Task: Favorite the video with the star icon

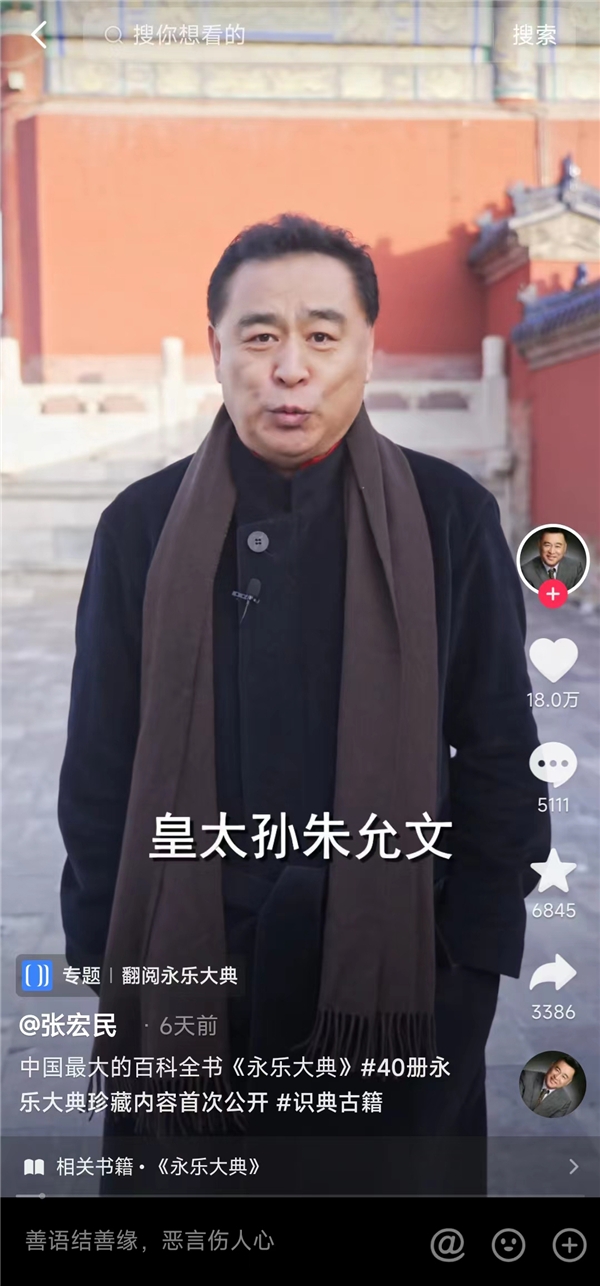Action: [553, 872]
